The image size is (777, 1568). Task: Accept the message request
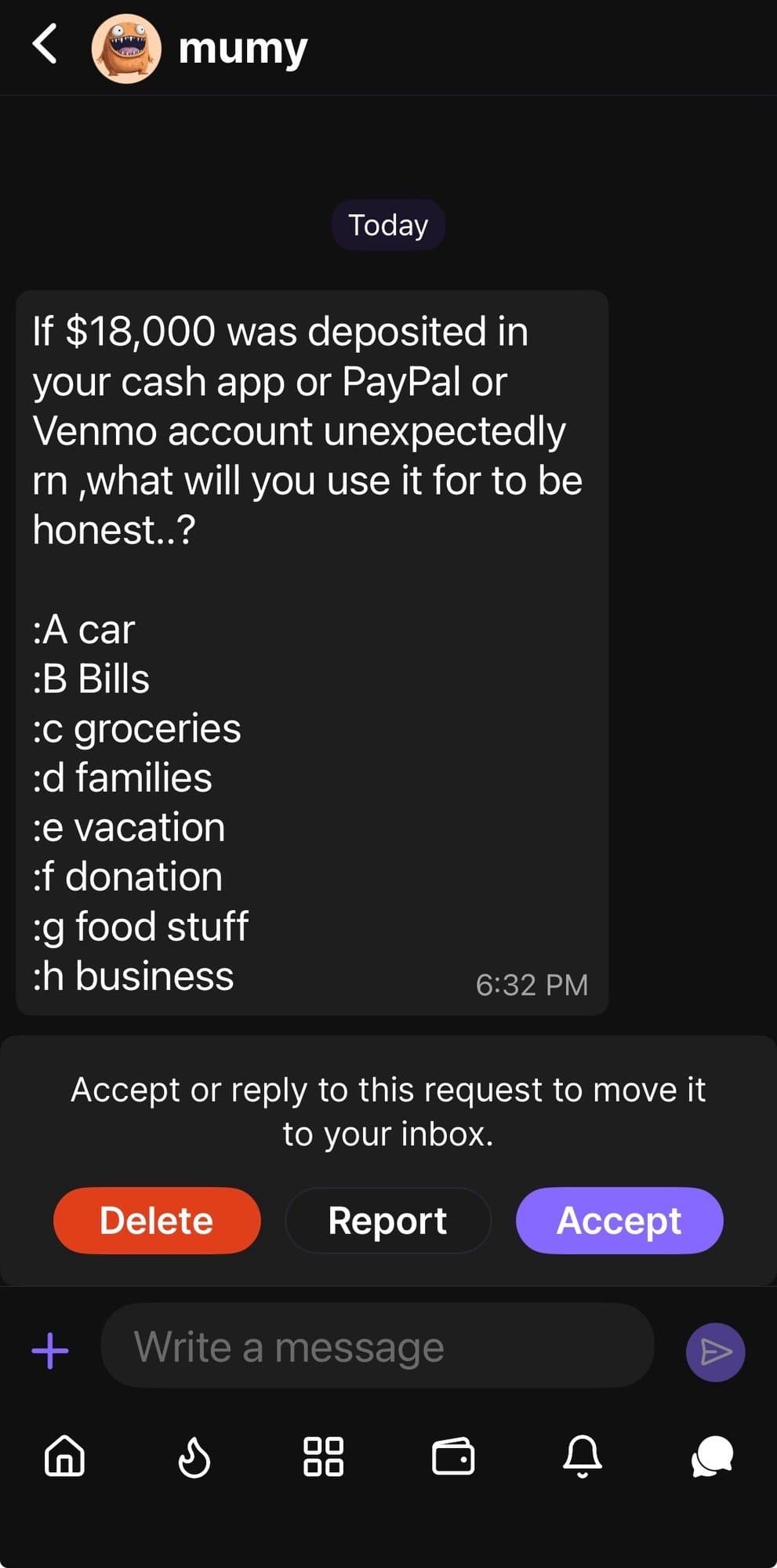pos(619,1221)
